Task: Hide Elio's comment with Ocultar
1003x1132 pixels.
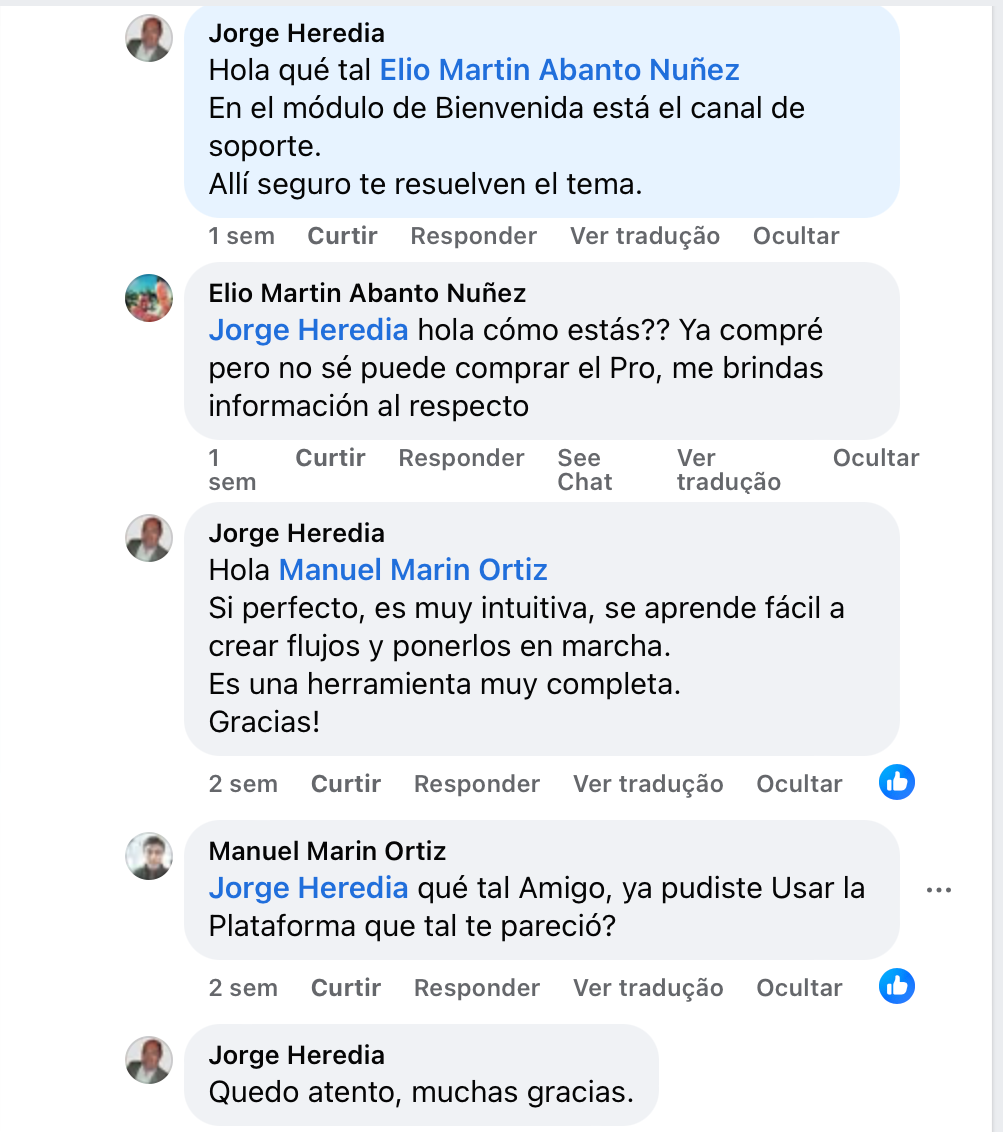Action: 875,458
